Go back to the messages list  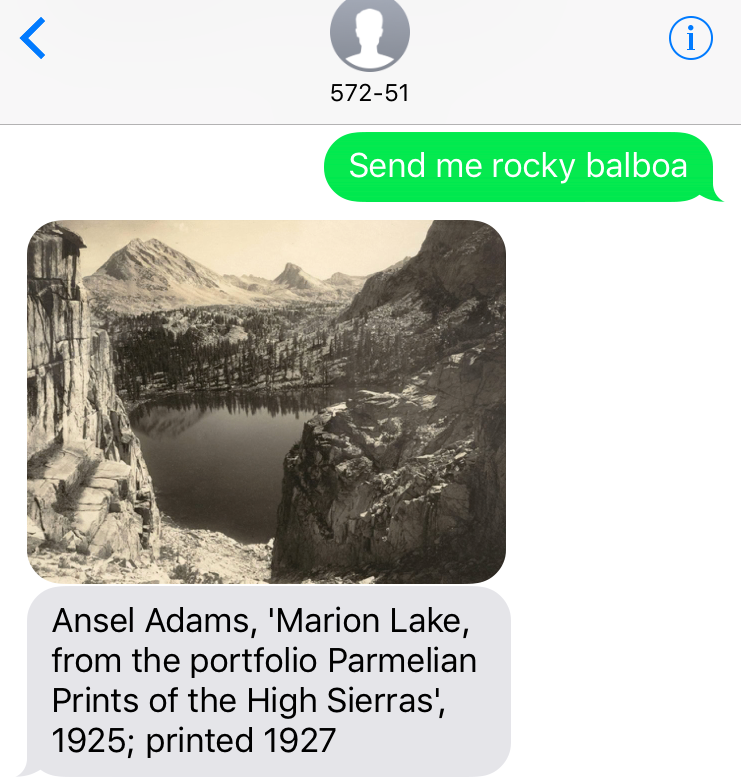click(33, 39)
